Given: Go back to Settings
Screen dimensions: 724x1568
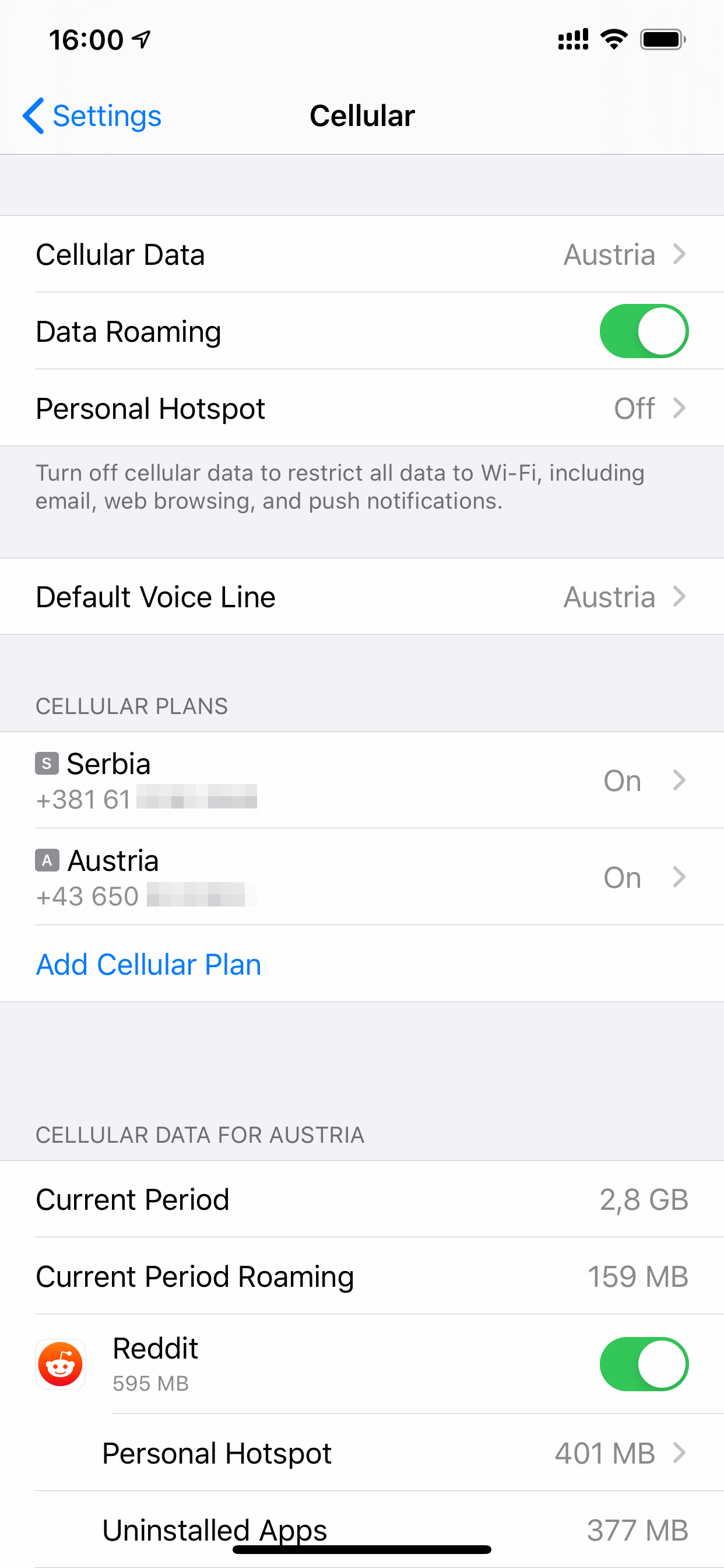Looking at the screenshot, I should [x=92, y=116].
